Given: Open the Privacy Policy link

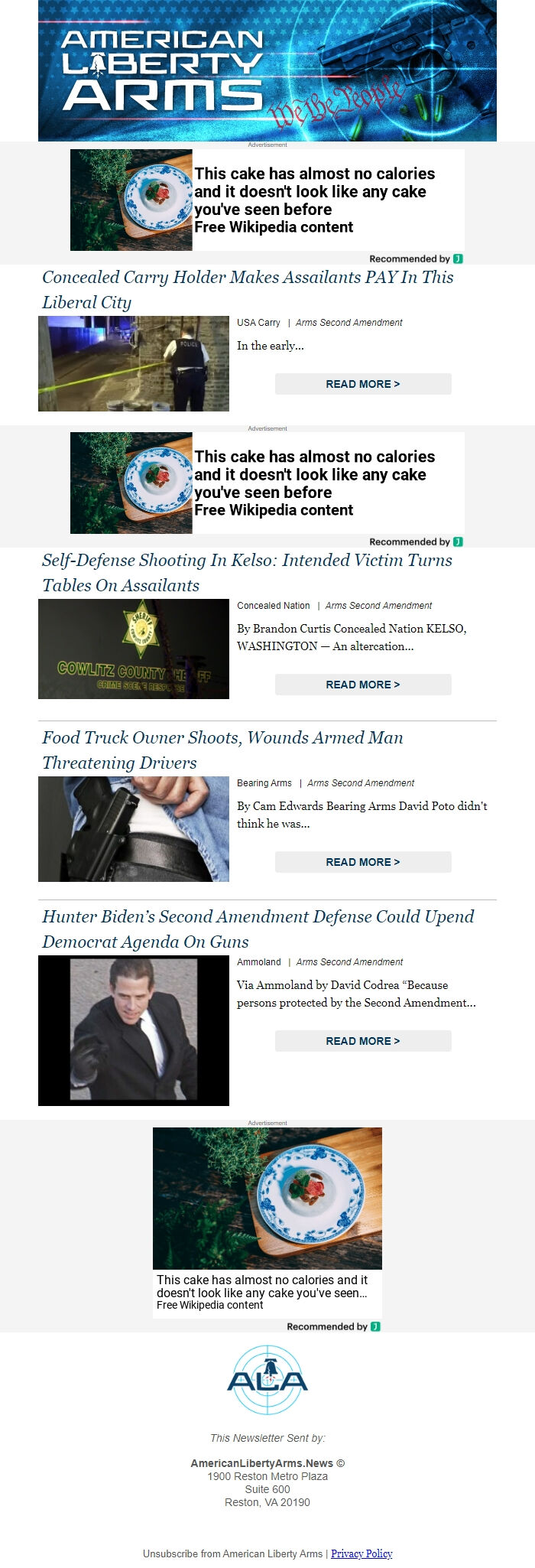Looking at the screenshot, I should [x=362, y=1553].
